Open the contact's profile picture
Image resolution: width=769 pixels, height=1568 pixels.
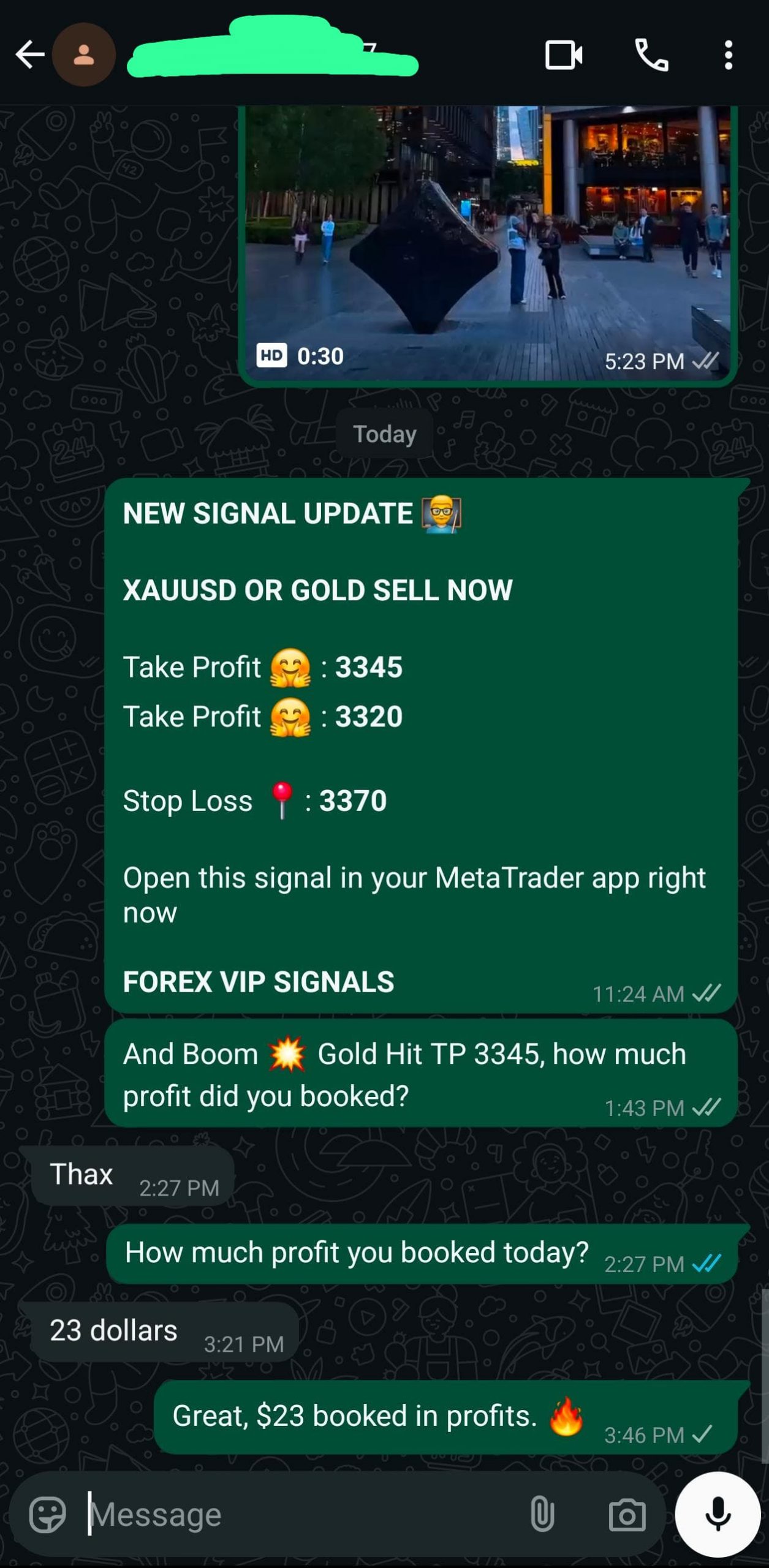click(84, 55)
